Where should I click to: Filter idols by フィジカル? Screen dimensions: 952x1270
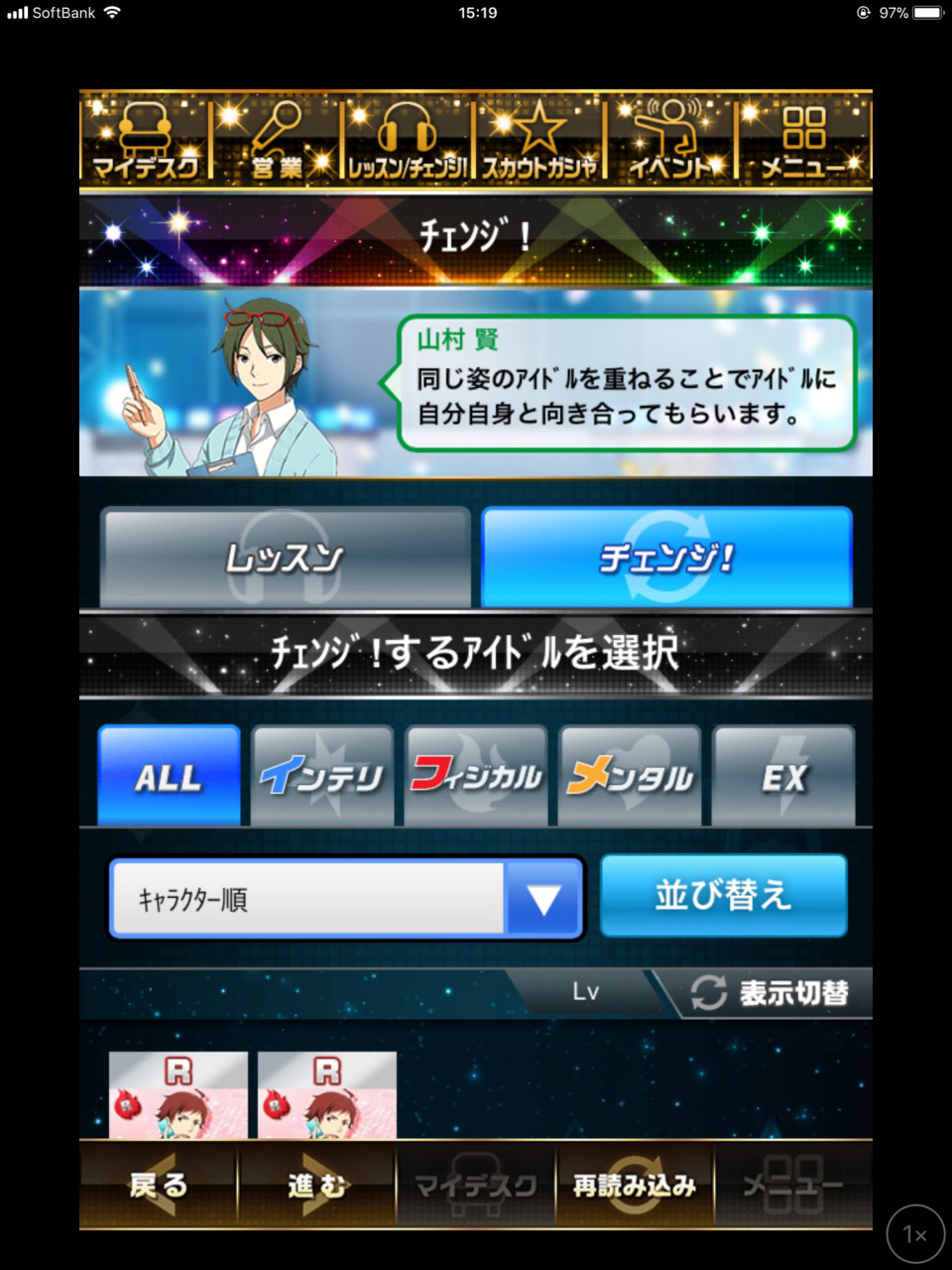click(x=476, y=776)
